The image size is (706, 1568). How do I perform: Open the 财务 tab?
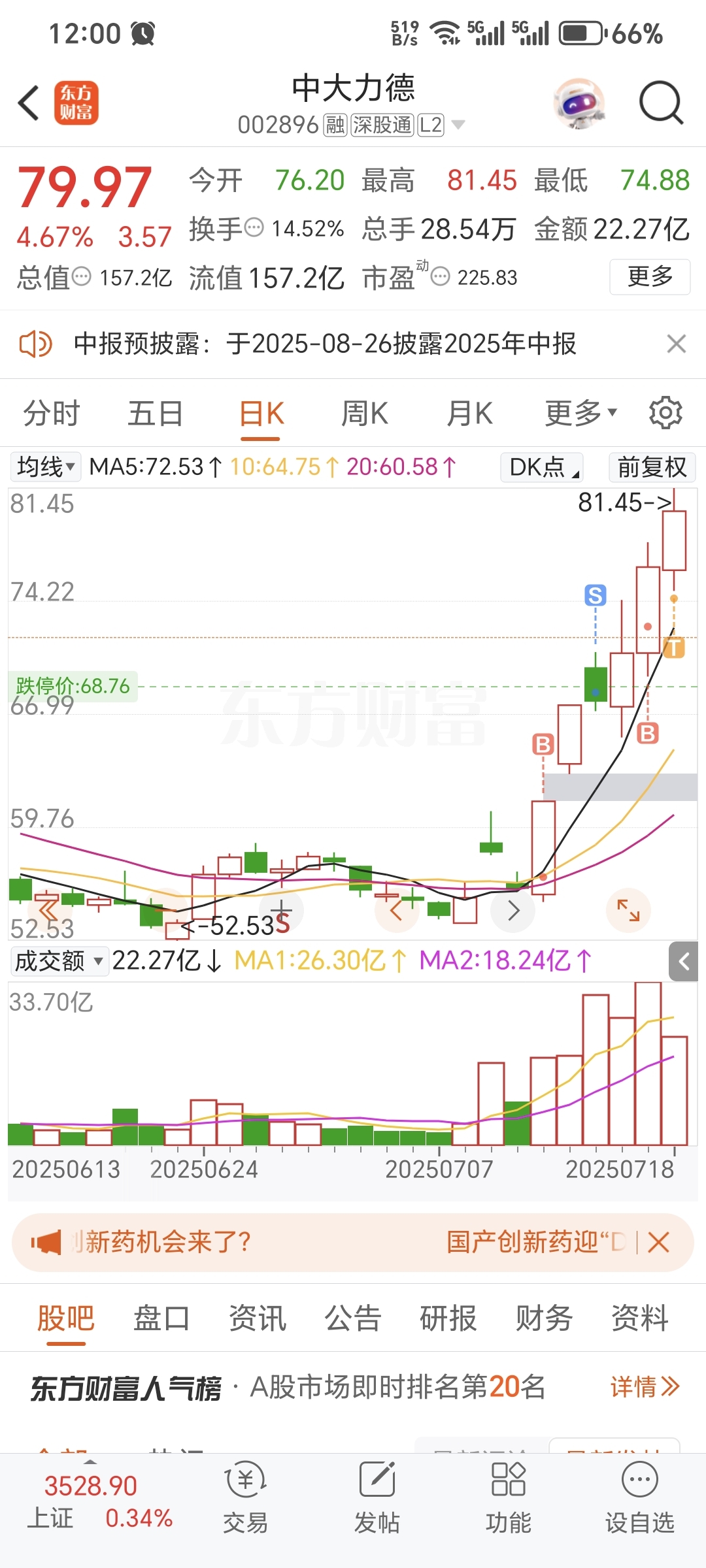544,1318
